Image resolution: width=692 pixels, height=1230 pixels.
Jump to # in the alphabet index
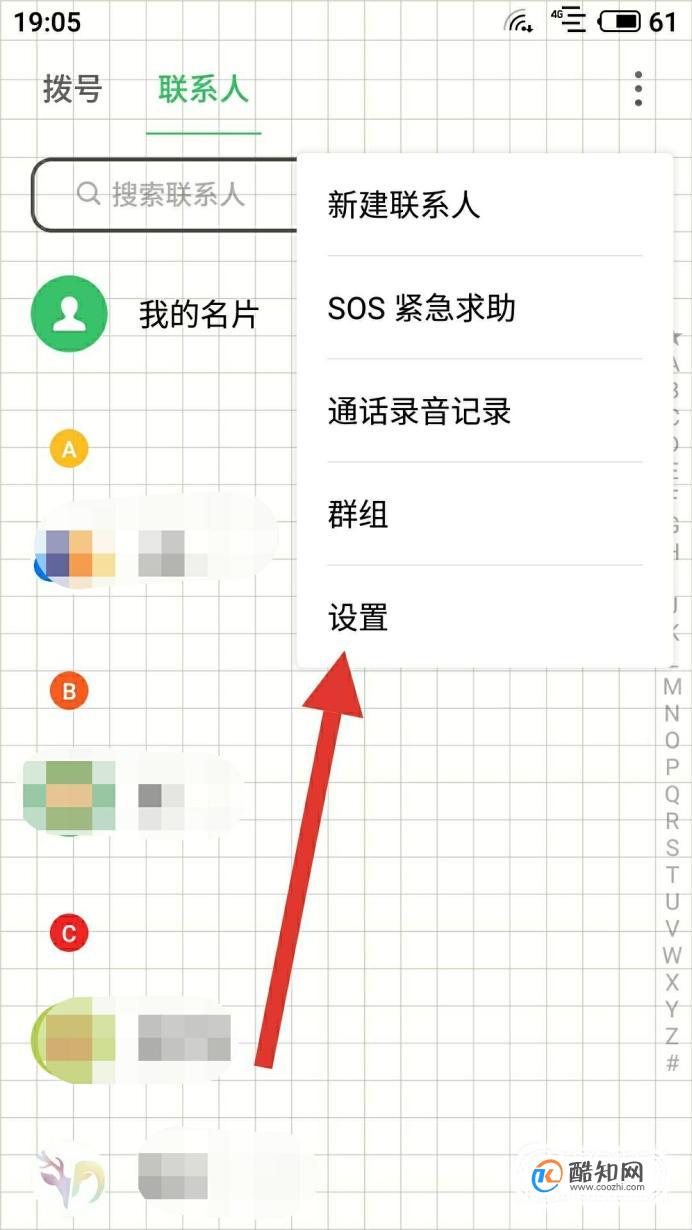[x=672, y=1064]
